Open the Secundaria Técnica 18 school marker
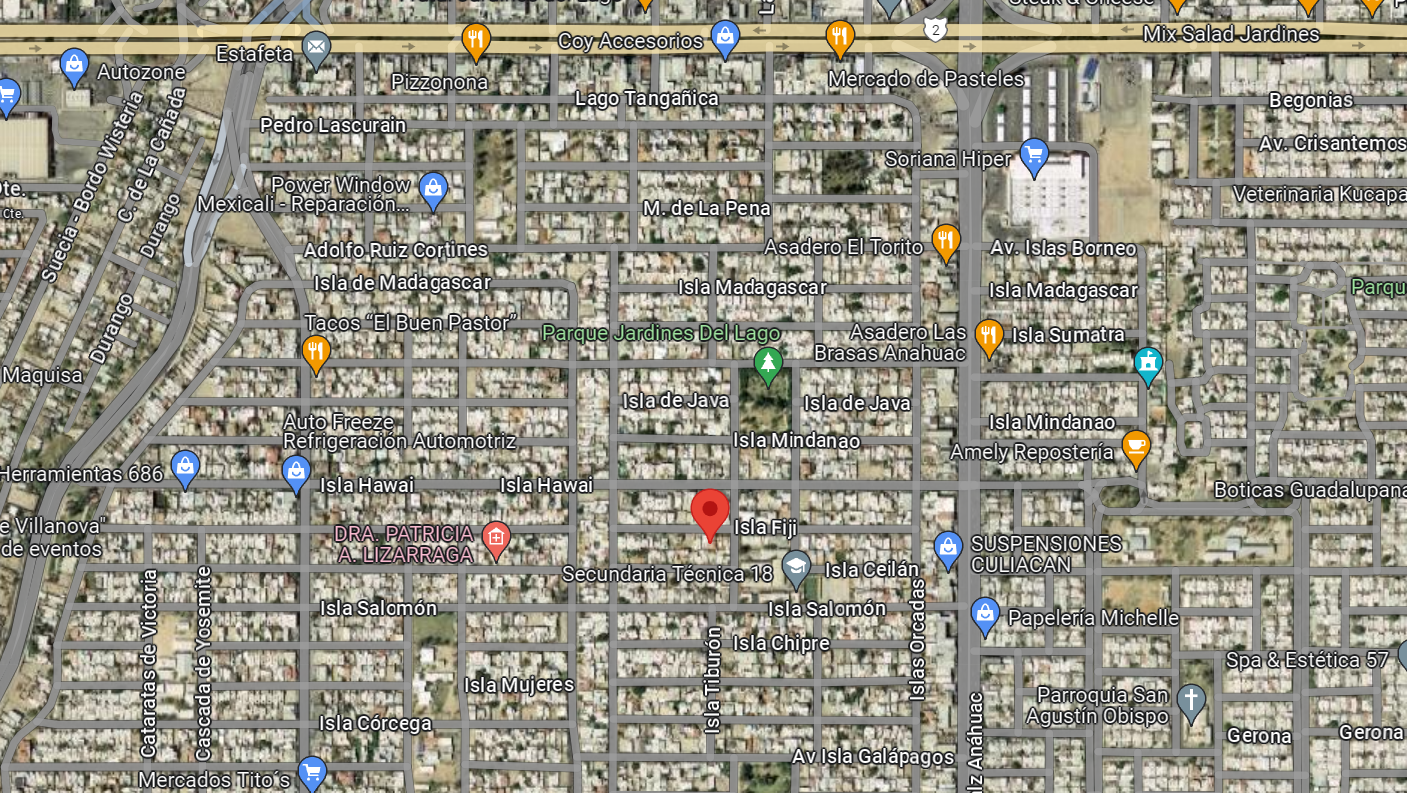Image resolution: width=1407 pixels, height=793 pixels. point(796,568)
